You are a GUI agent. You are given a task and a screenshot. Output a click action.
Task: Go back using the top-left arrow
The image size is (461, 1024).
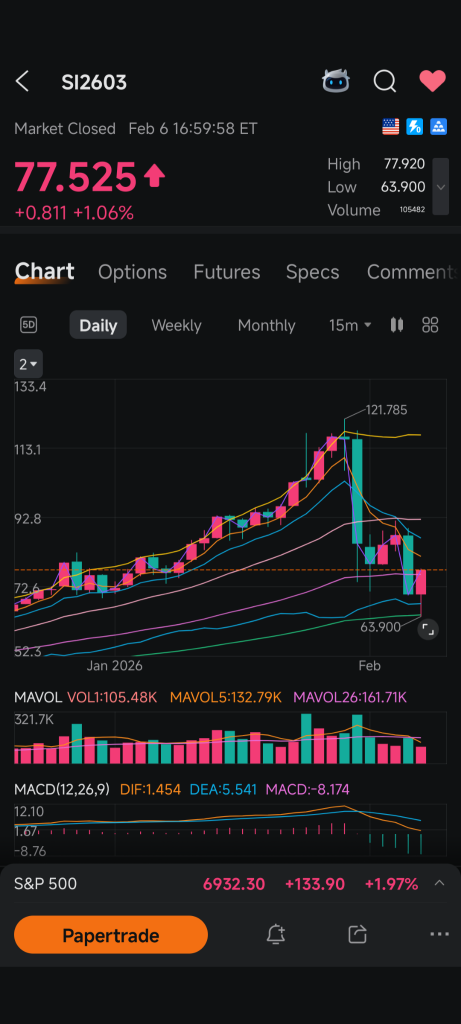(x=22, y=82)
